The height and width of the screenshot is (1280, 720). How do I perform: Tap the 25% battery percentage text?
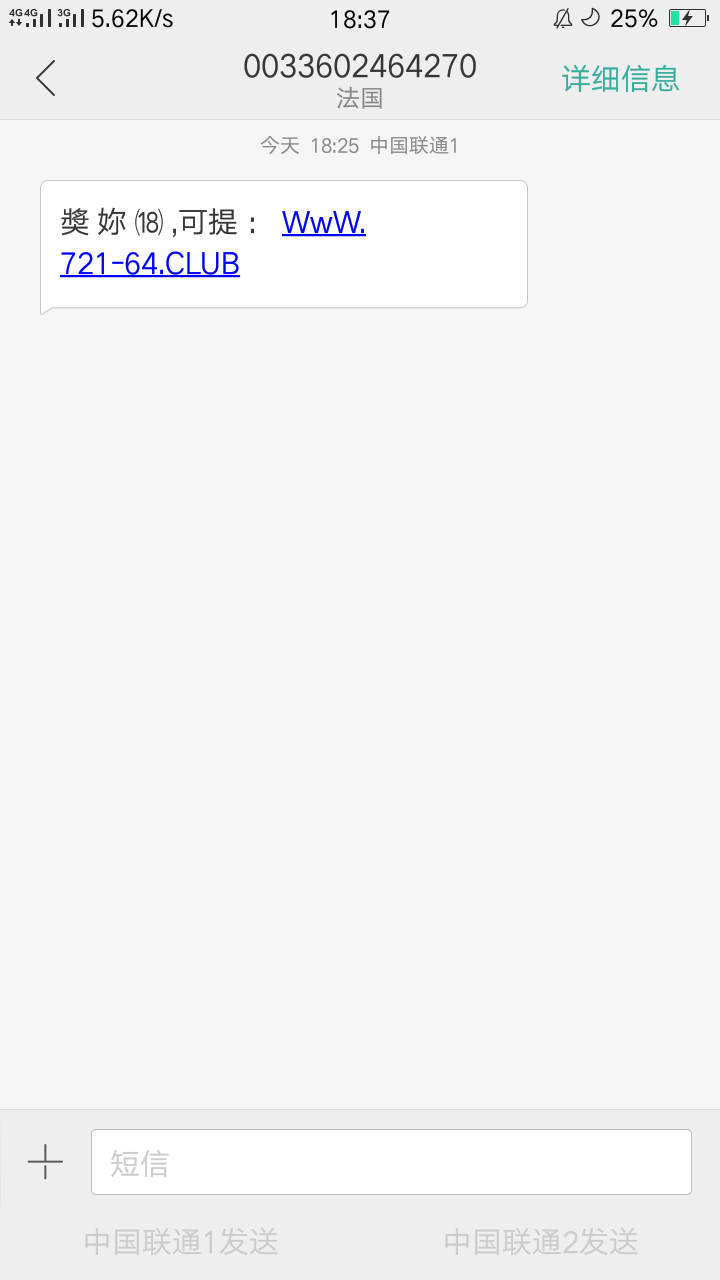click(633, 17)
